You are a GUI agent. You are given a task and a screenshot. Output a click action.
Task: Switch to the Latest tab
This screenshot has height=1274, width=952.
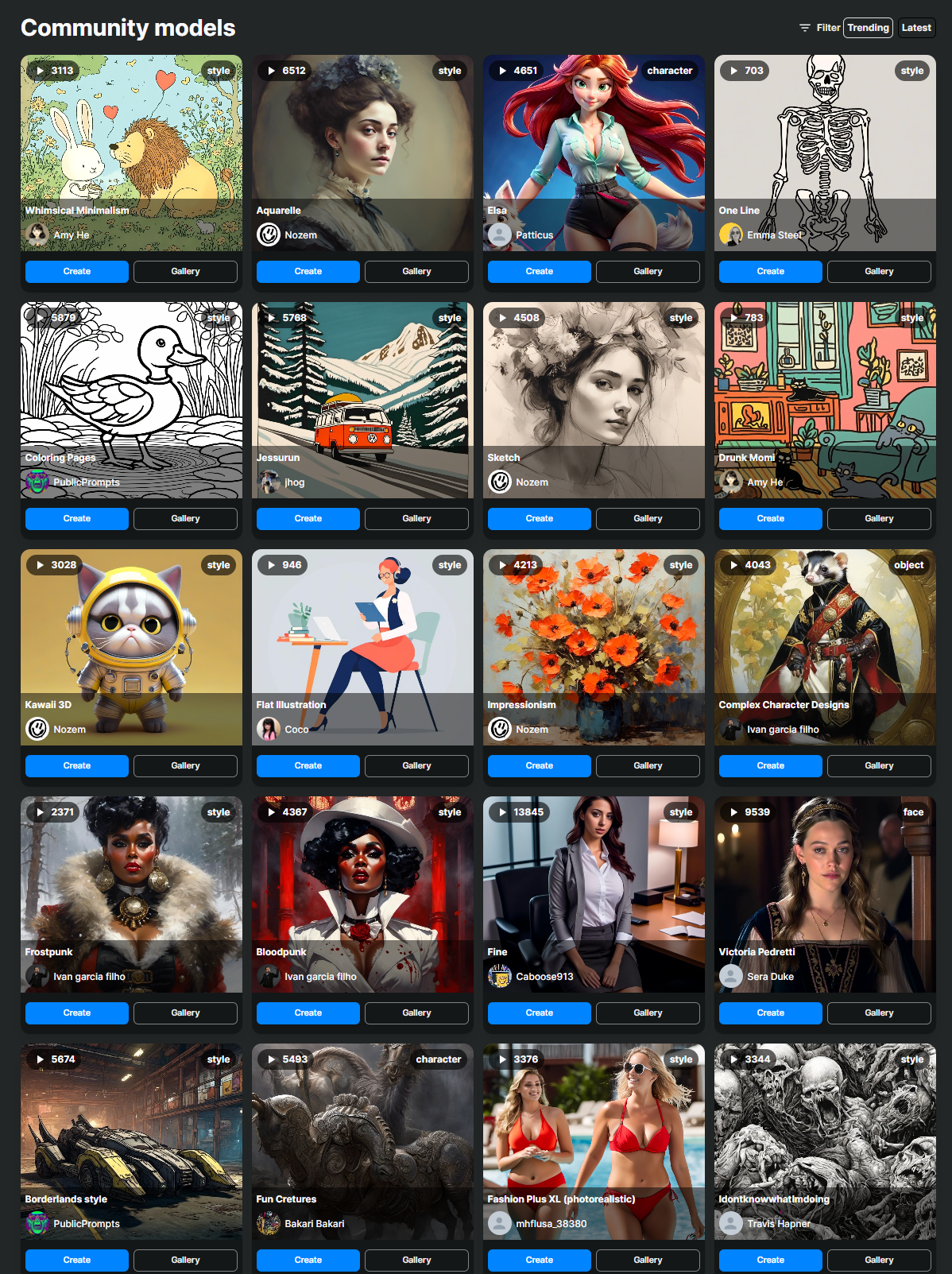click(915, 28)
